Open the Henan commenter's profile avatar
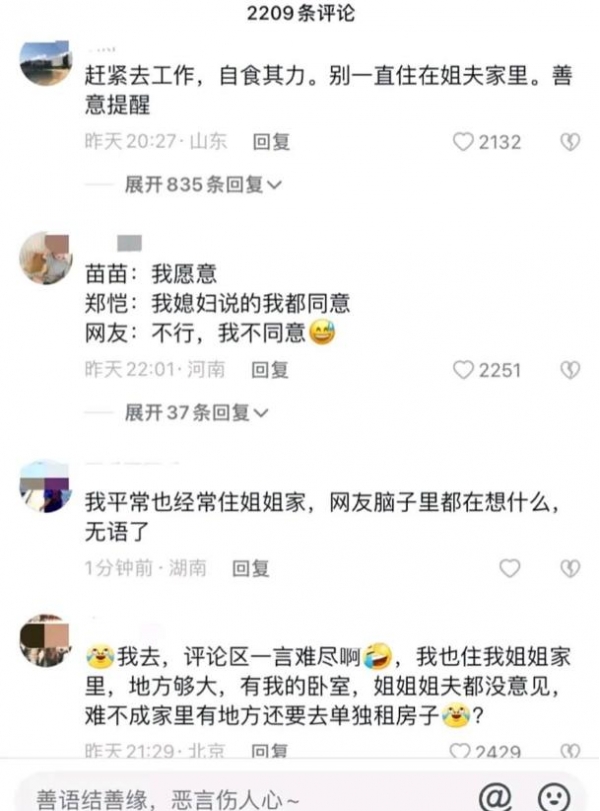This screenshot has width=600, height=811. click(x=46, y=258)
